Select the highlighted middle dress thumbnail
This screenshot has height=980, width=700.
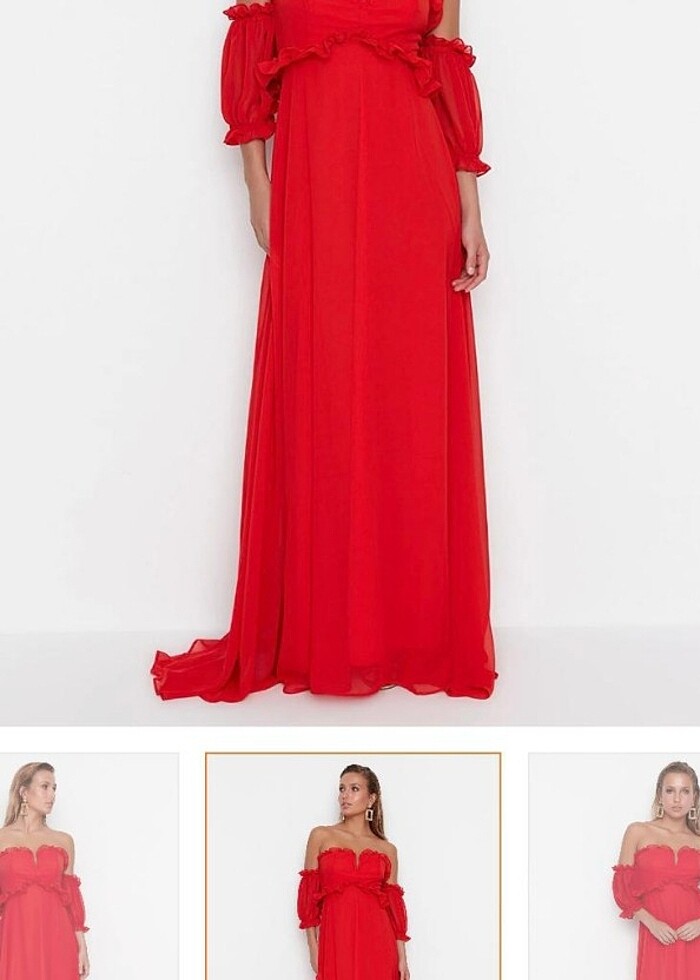pos(352,866)
